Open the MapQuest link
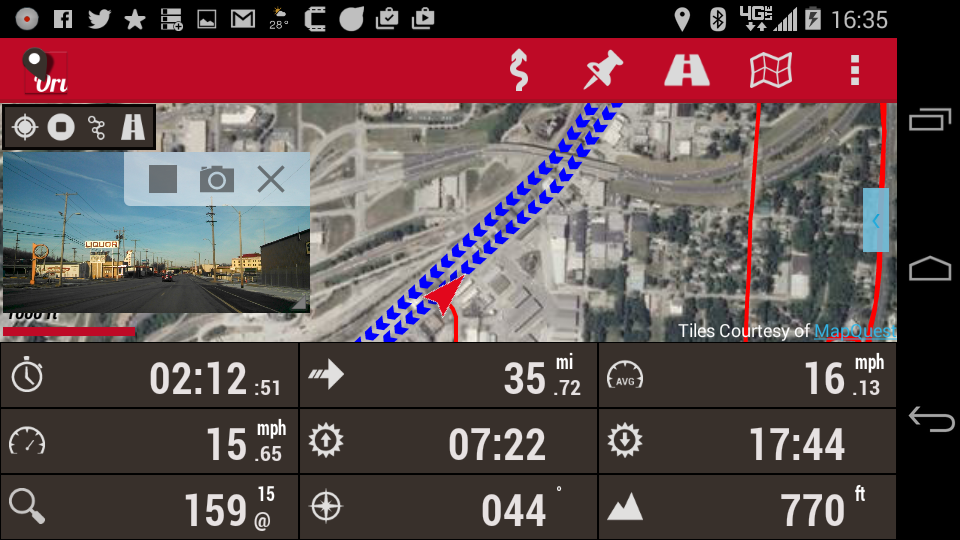The width and height of the screenshot is (960, 540). click(853, 331)
